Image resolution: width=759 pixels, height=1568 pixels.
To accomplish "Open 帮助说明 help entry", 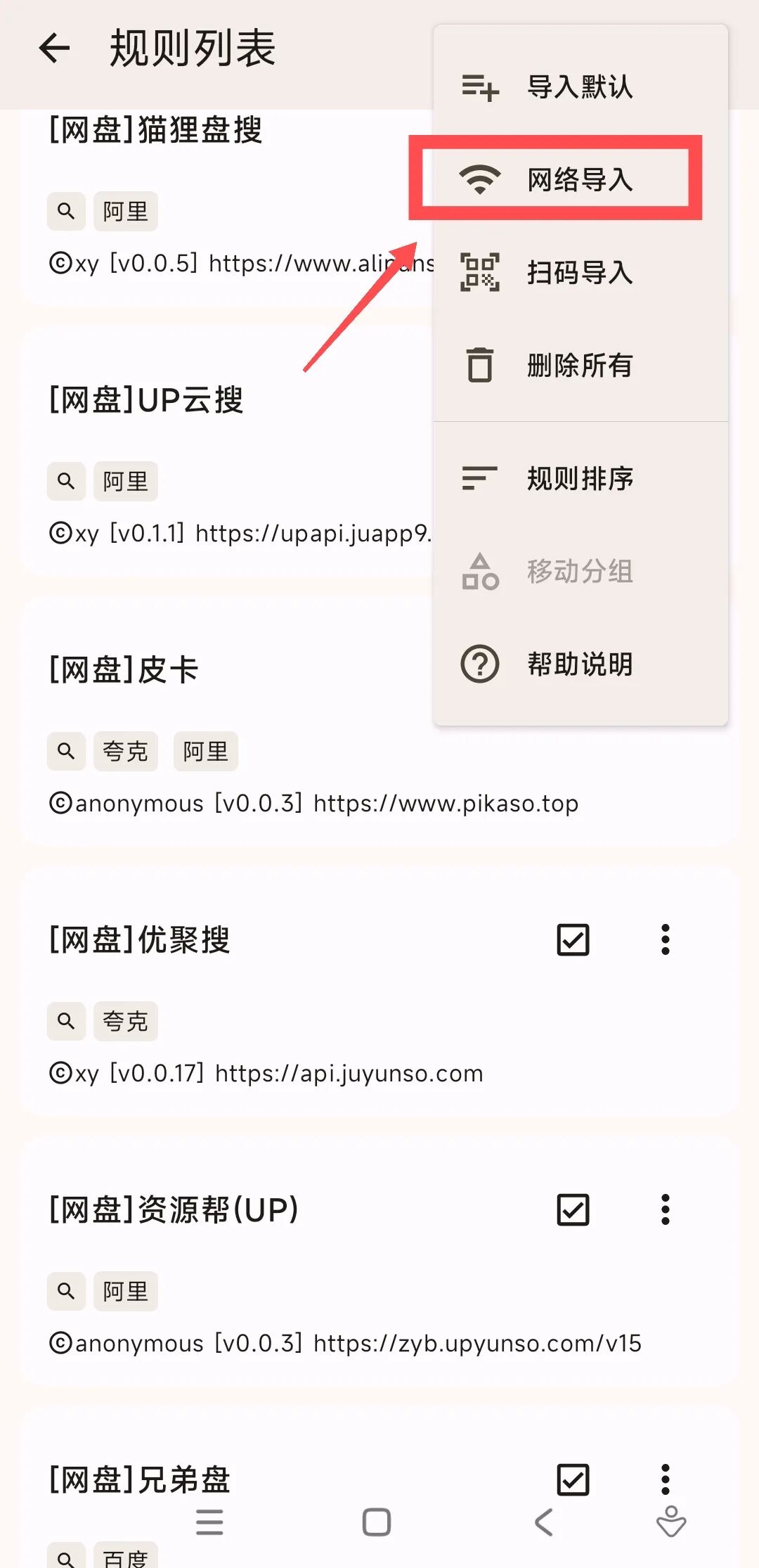I will click(580, 664).
